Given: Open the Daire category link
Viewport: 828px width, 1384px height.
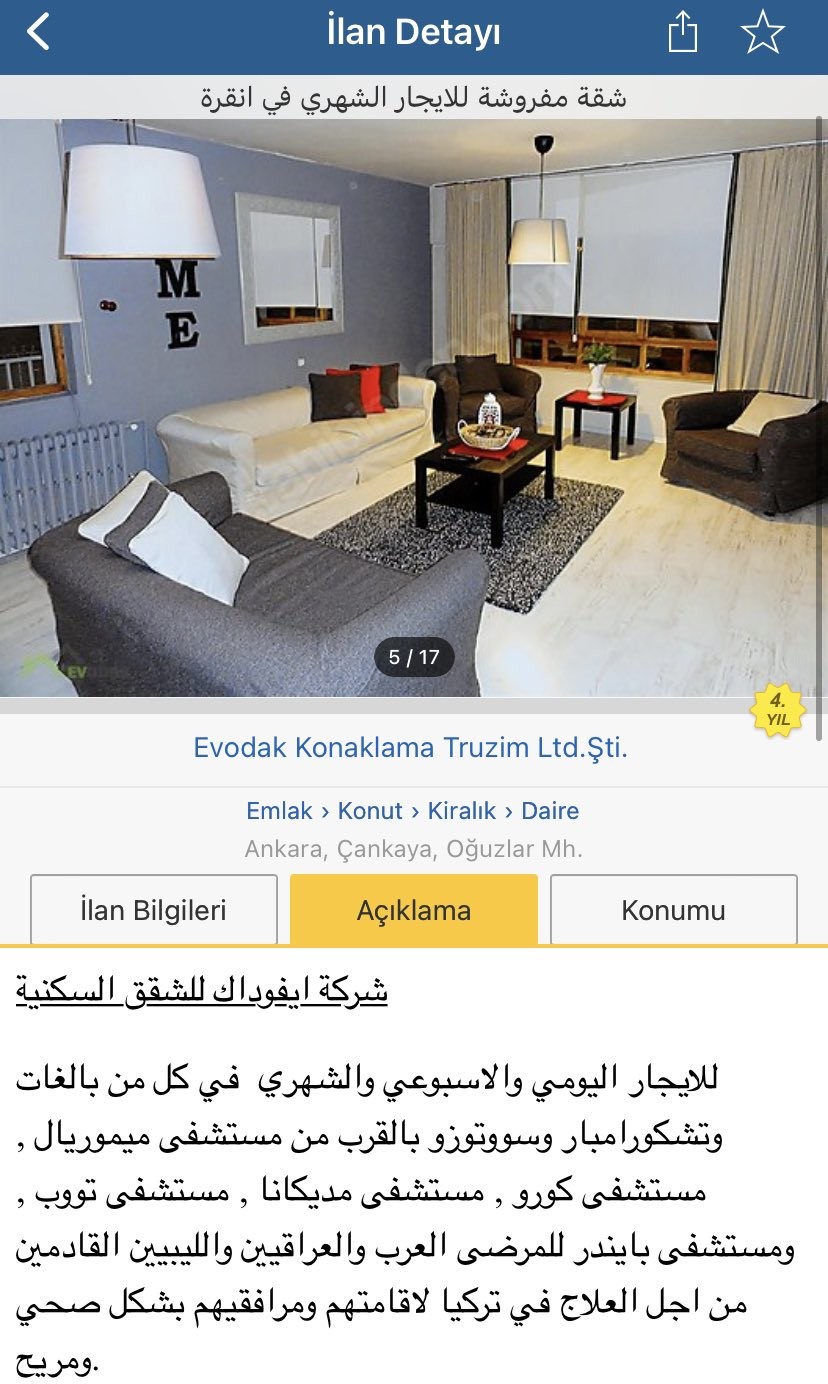Looking at the screenshot, I should [550, 811].
